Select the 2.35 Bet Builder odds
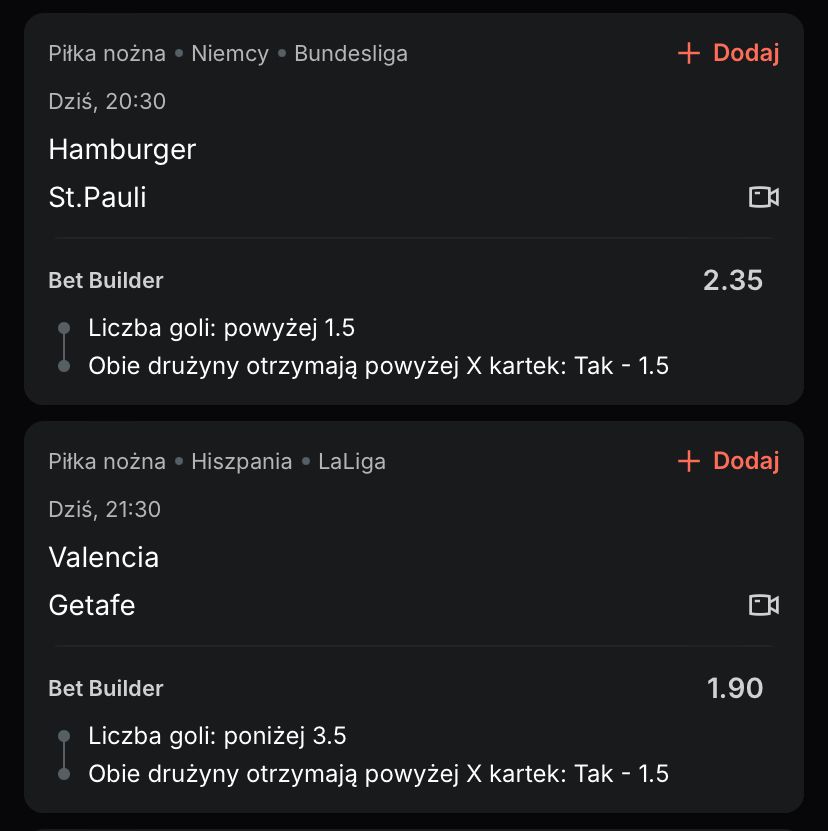Image resolution: width=828 pixels, height=831 pixels. [732, 281]
